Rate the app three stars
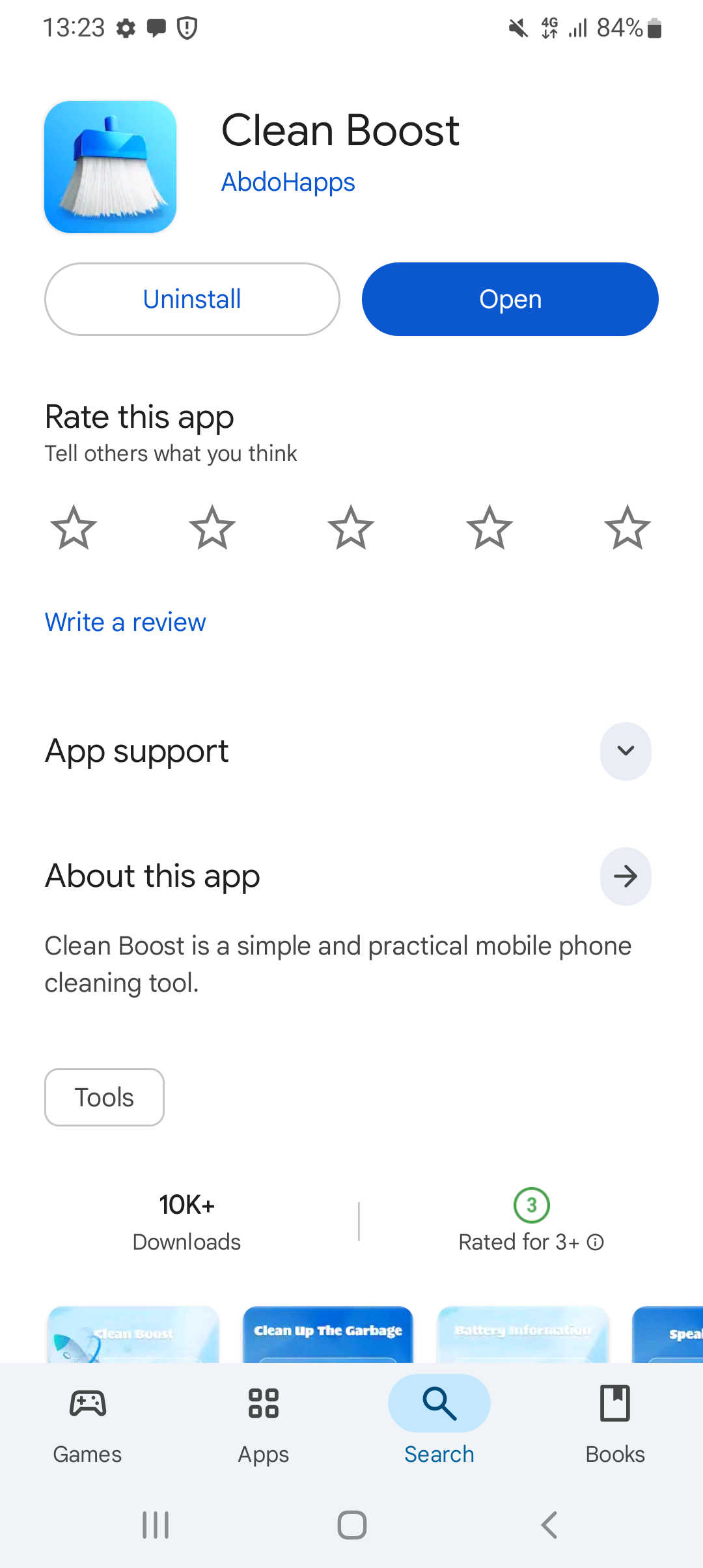Image resolution: width=703 pixels, height=1568 pixels. (351, 528)
